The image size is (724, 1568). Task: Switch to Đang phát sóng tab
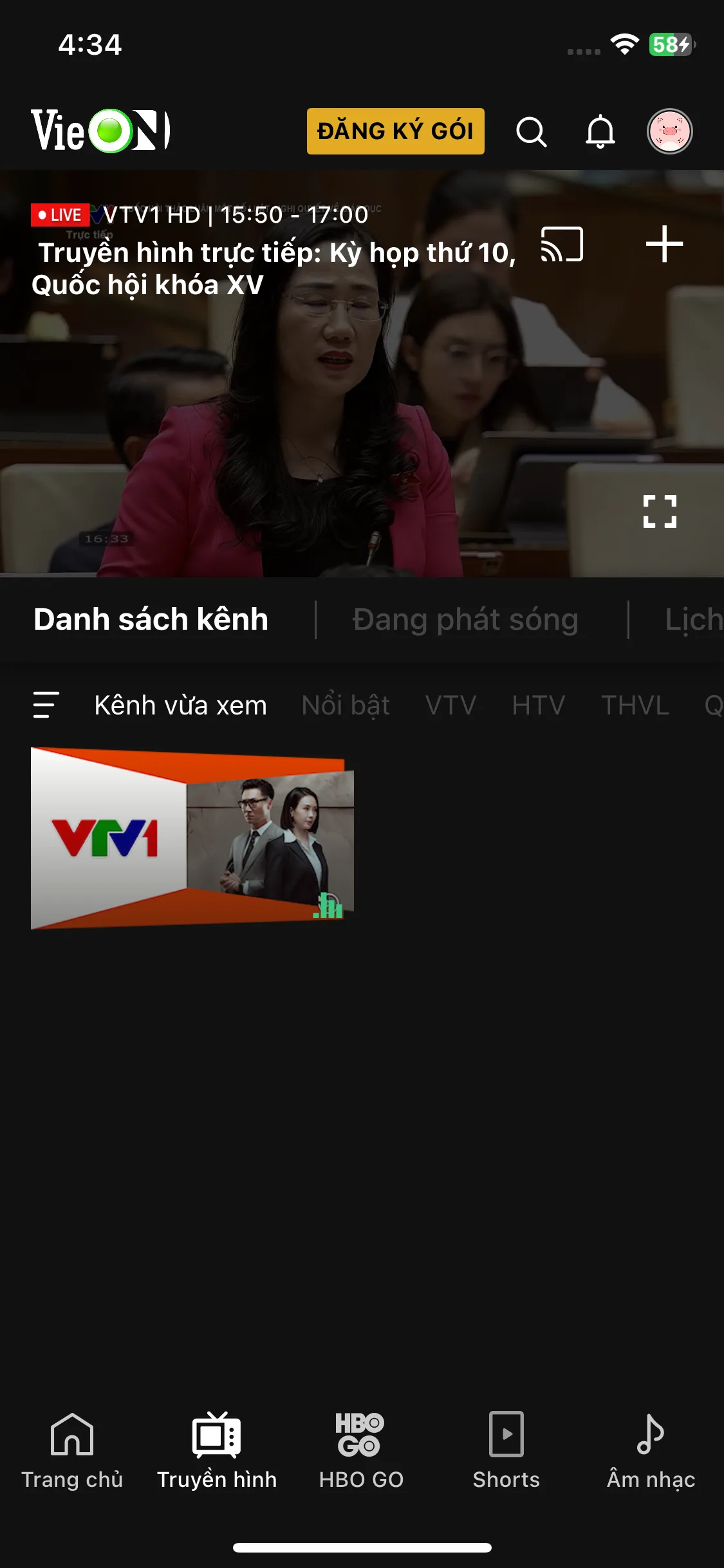point(465,619)
